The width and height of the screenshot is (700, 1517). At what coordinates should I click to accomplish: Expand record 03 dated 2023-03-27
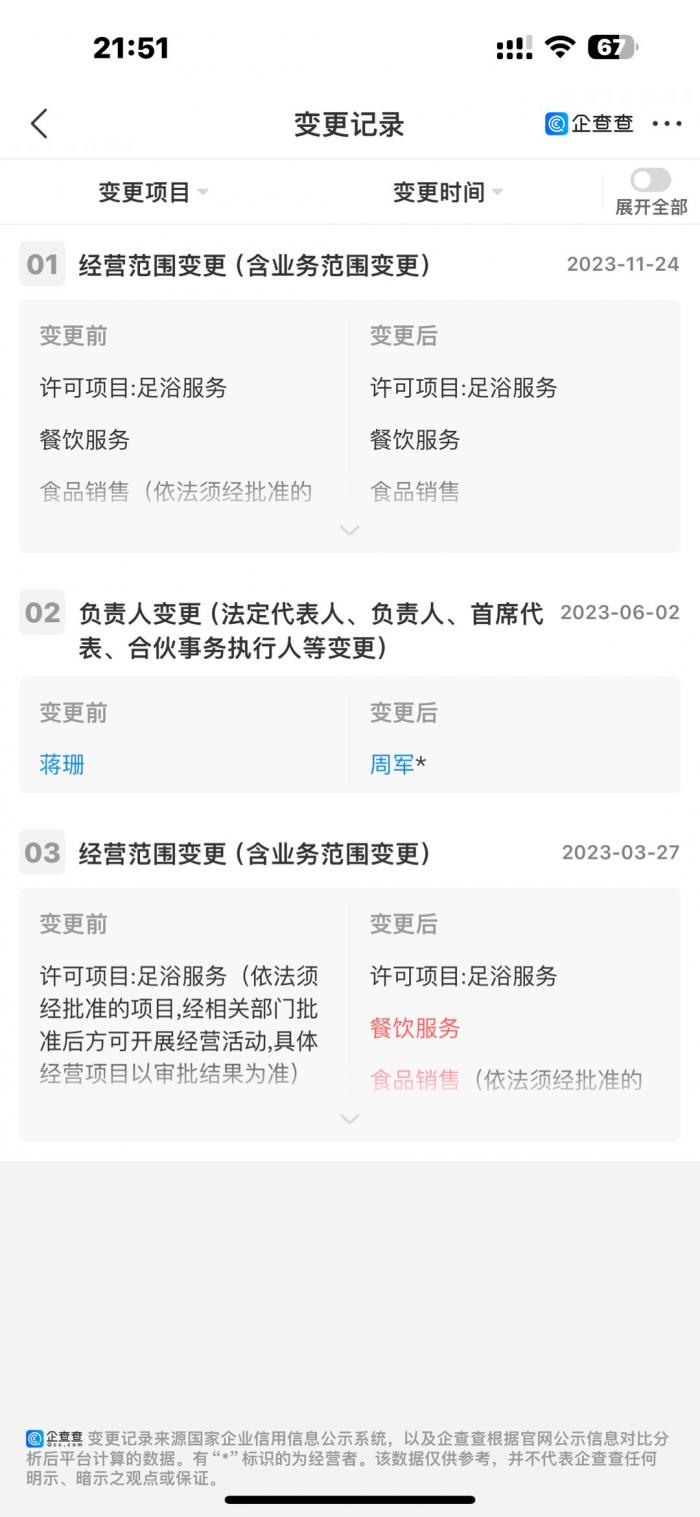click(349, 1118)
